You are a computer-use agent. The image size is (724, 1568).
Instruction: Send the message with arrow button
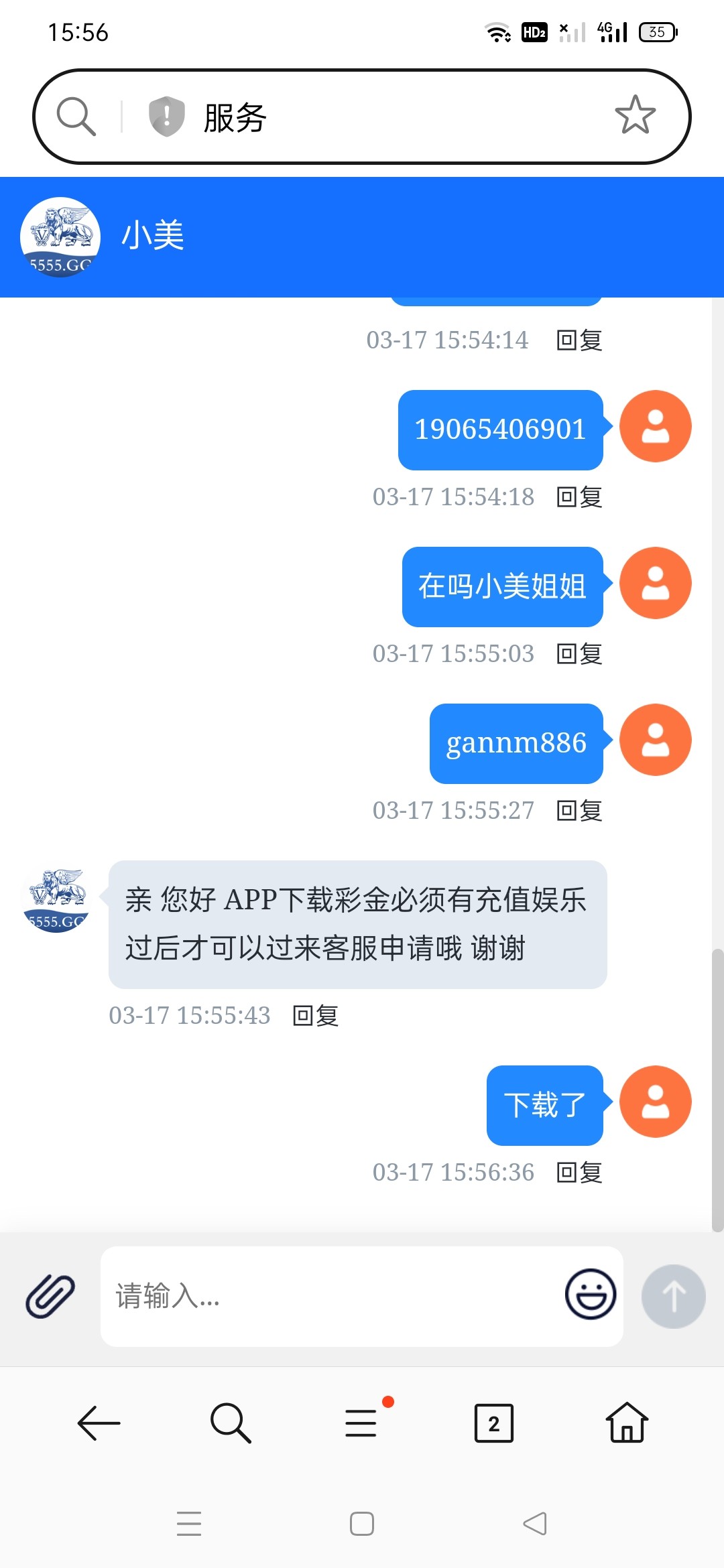pos(673,1296)
